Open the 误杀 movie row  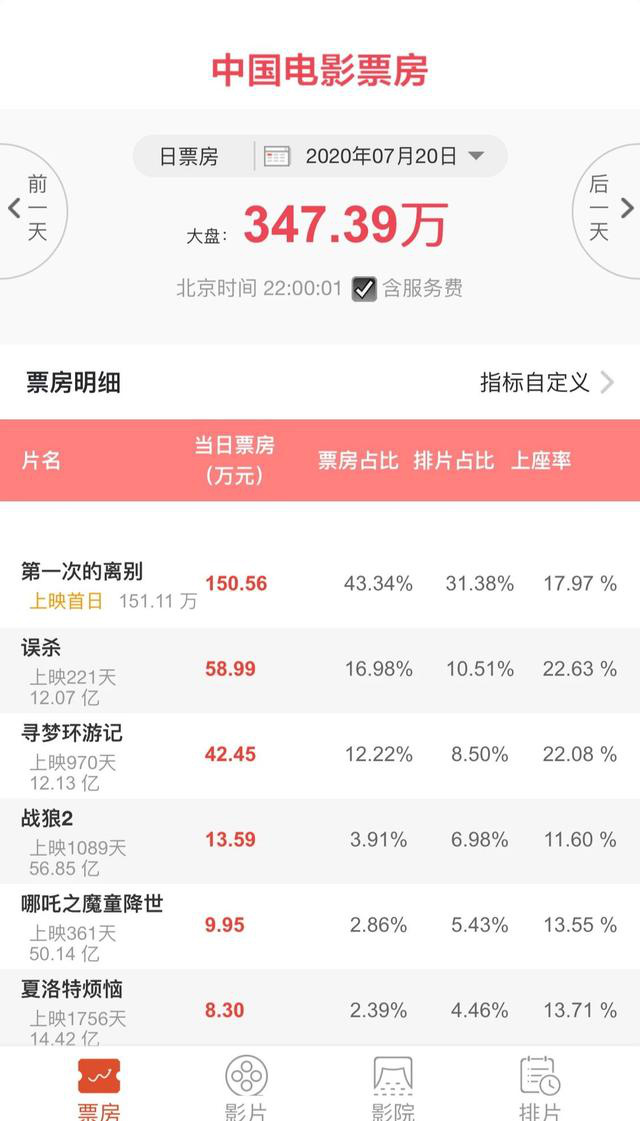(320, 670)
